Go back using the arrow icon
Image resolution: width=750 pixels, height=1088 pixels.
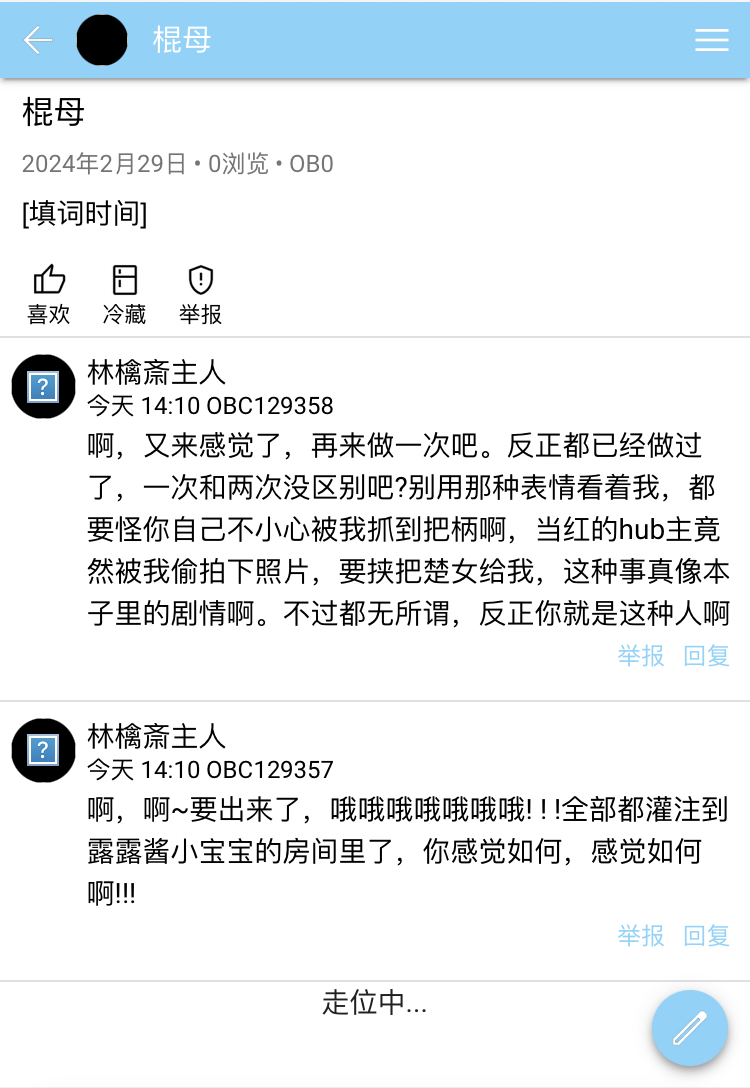click(38, 40)
